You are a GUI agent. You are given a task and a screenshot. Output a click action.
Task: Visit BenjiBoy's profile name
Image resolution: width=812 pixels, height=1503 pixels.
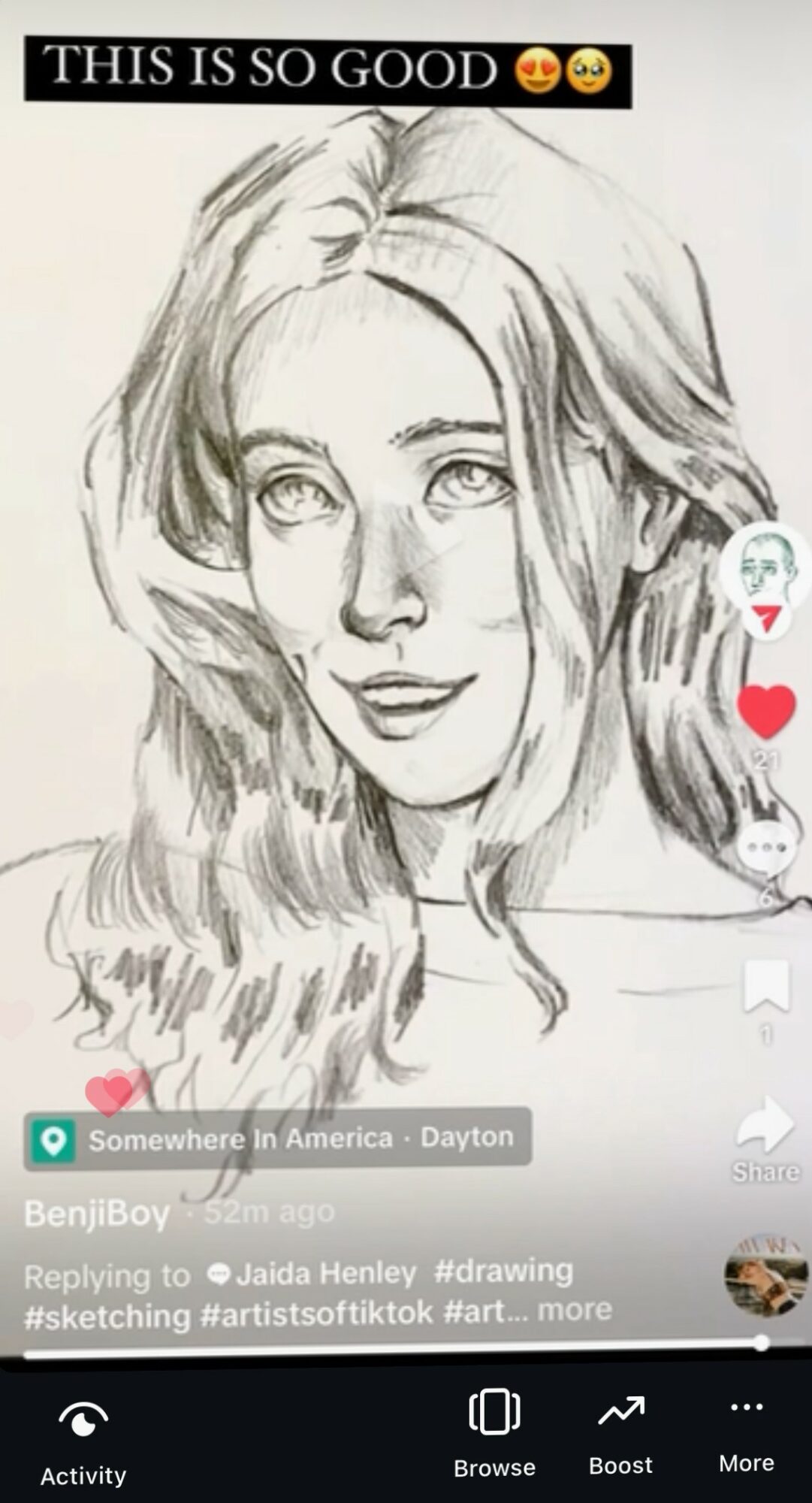click(97, 1214)
